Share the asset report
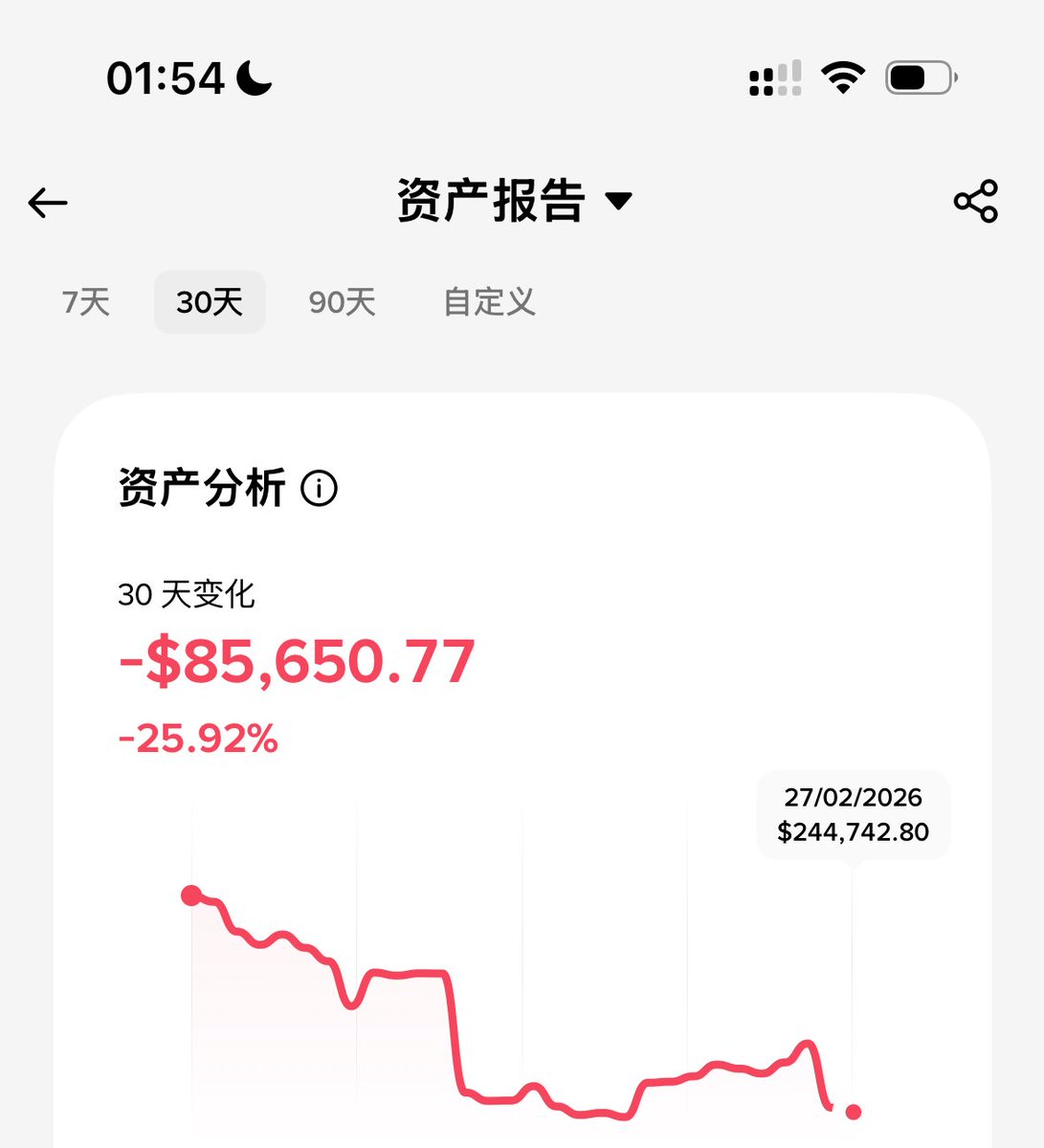Image resolution: width=1044 pixels, height=1148 pixels. (975, 201)
